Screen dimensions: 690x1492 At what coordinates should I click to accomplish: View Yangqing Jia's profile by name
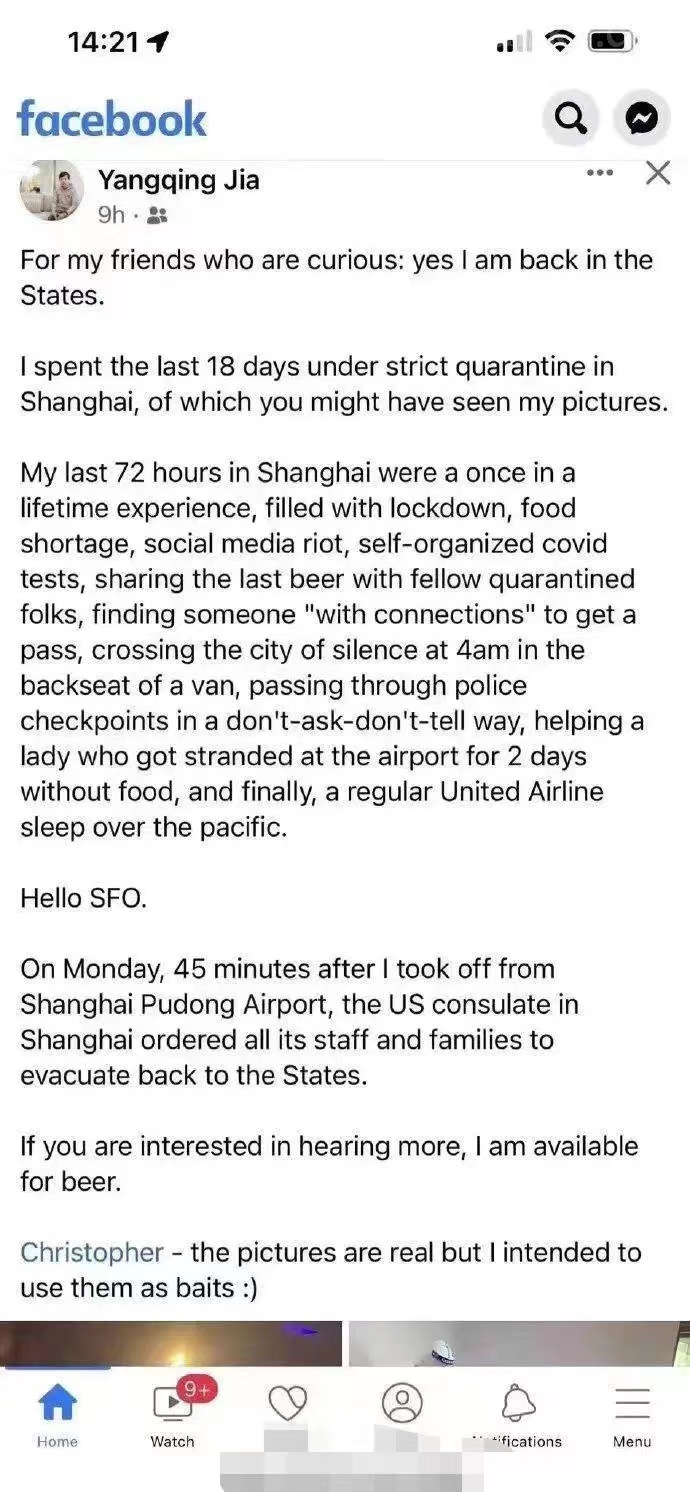point(178,180)
